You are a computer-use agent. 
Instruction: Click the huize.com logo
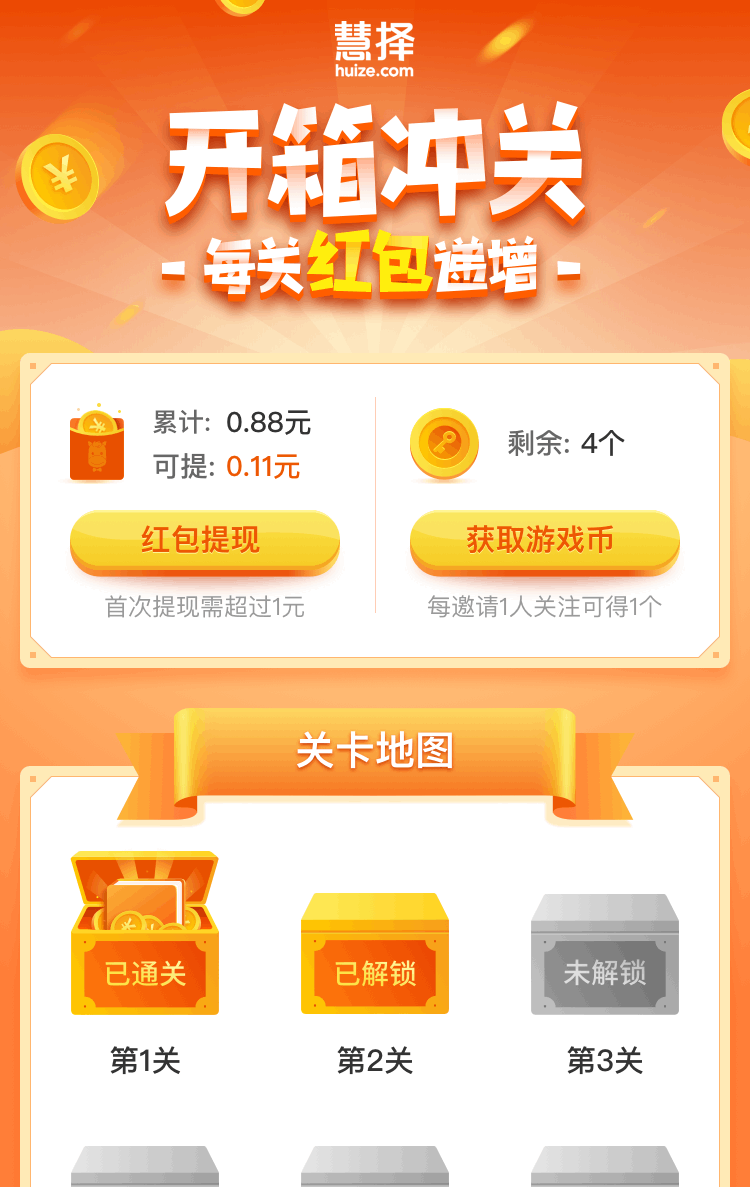point(375,50)
